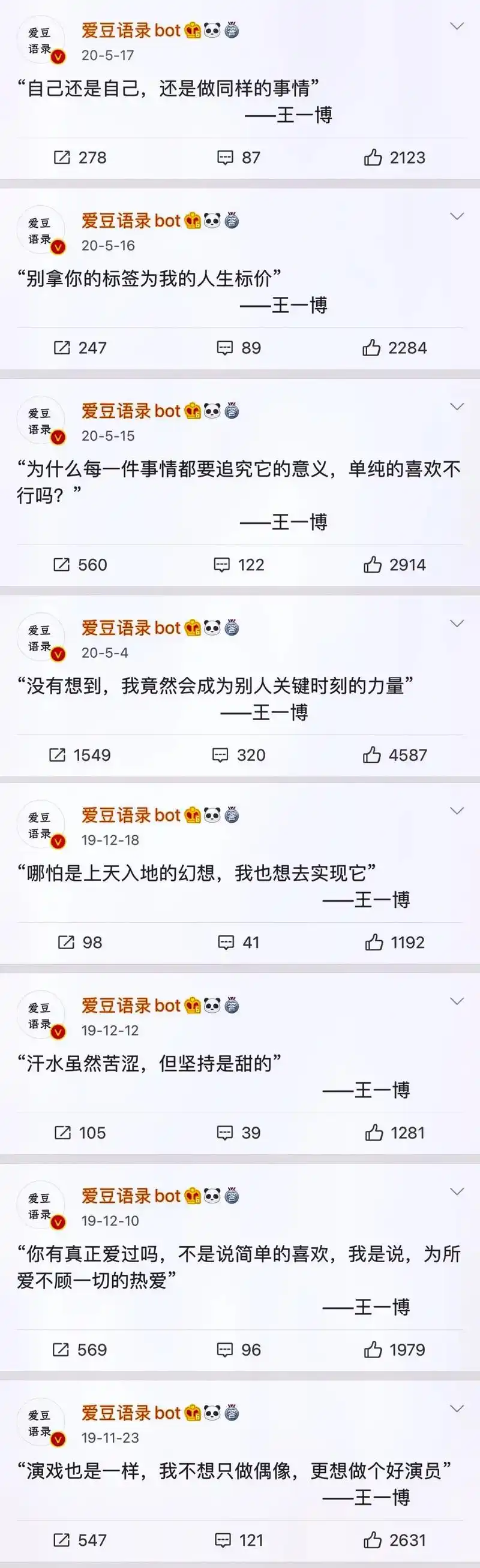The width and height of the screenshot is (480, 1568).
Task: Expand the options chevron on the 20-5-17 post
Action: coord(456,26)
